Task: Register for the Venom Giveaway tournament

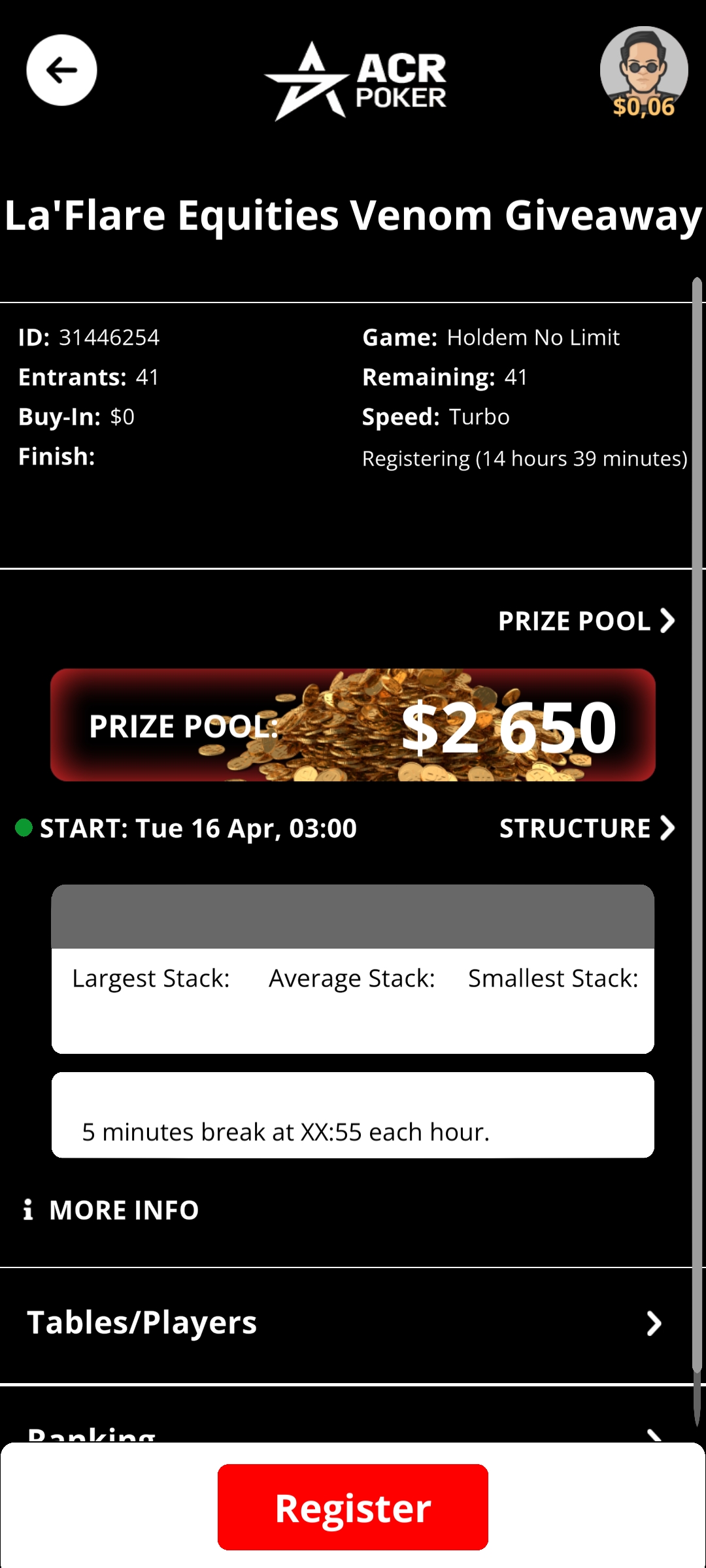Action: pyautogui.click(x=353, y=1507)
